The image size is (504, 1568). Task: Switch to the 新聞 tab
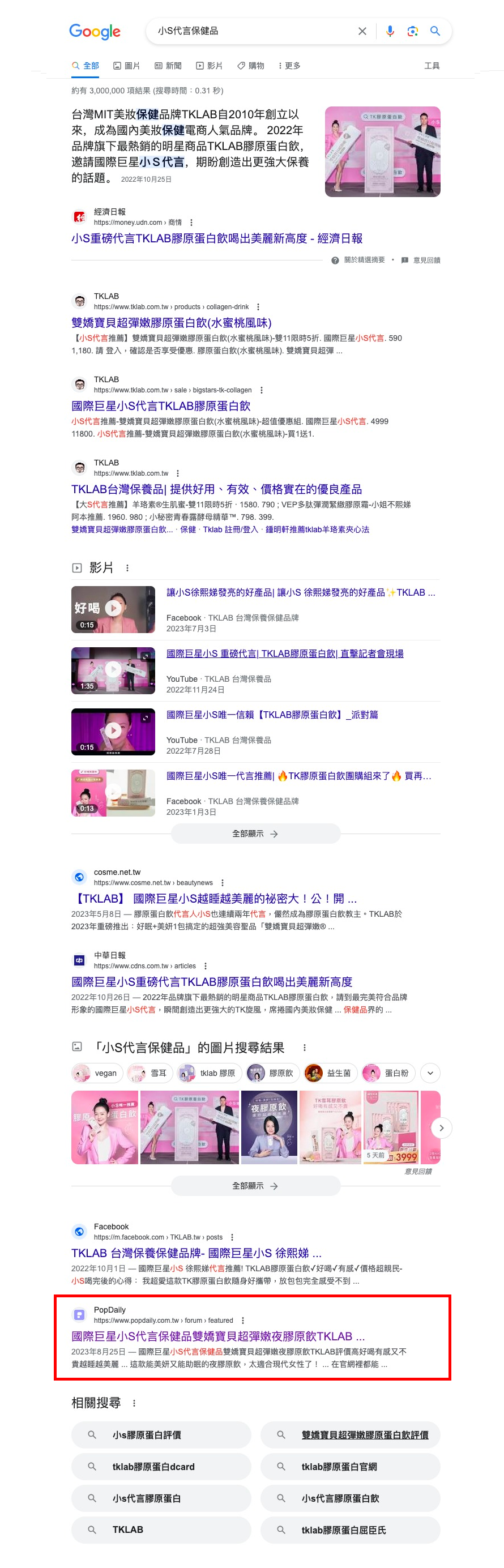coord(168,66)
